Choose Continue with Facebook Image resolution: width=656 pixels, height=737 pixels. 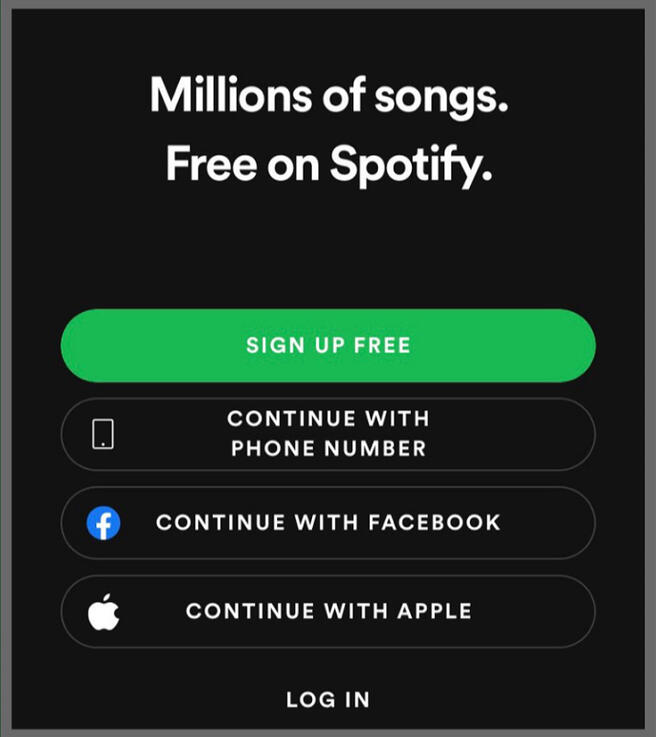[x=328, y=522]
